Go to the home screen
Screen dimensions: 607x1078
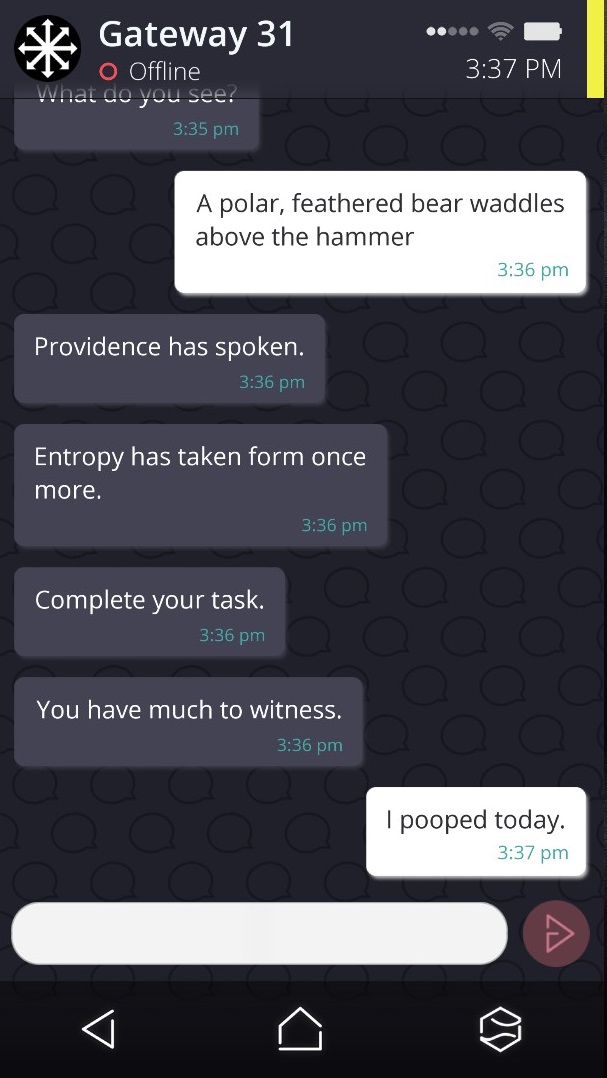tap(300, 1028)
